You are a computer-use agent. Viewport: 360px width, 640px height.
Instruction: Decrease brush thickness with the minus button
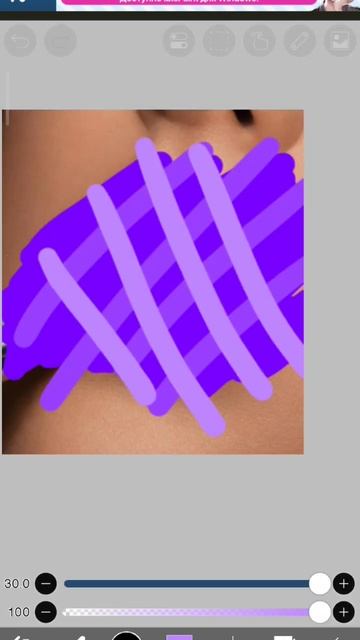point(46,584)
